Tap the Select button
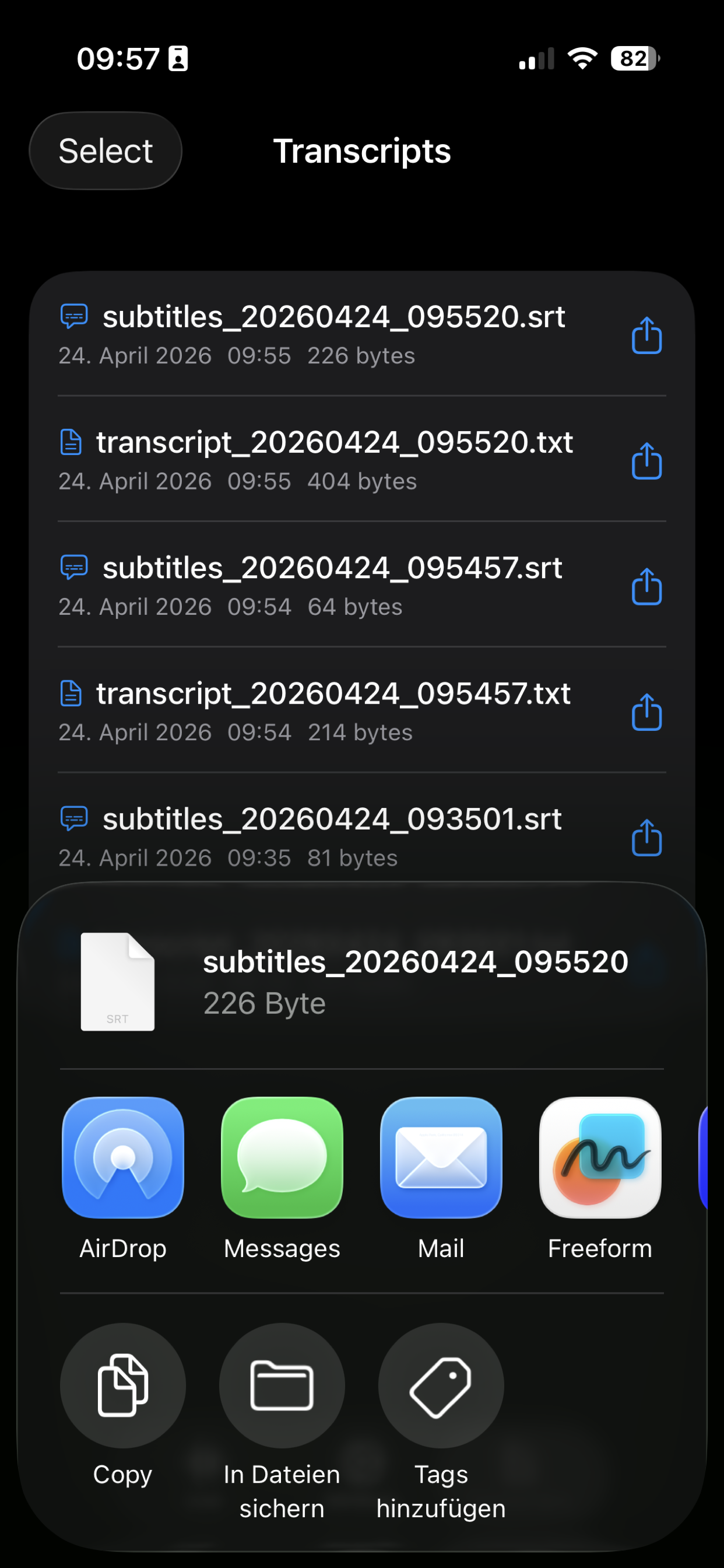 [x=106, y=150]
